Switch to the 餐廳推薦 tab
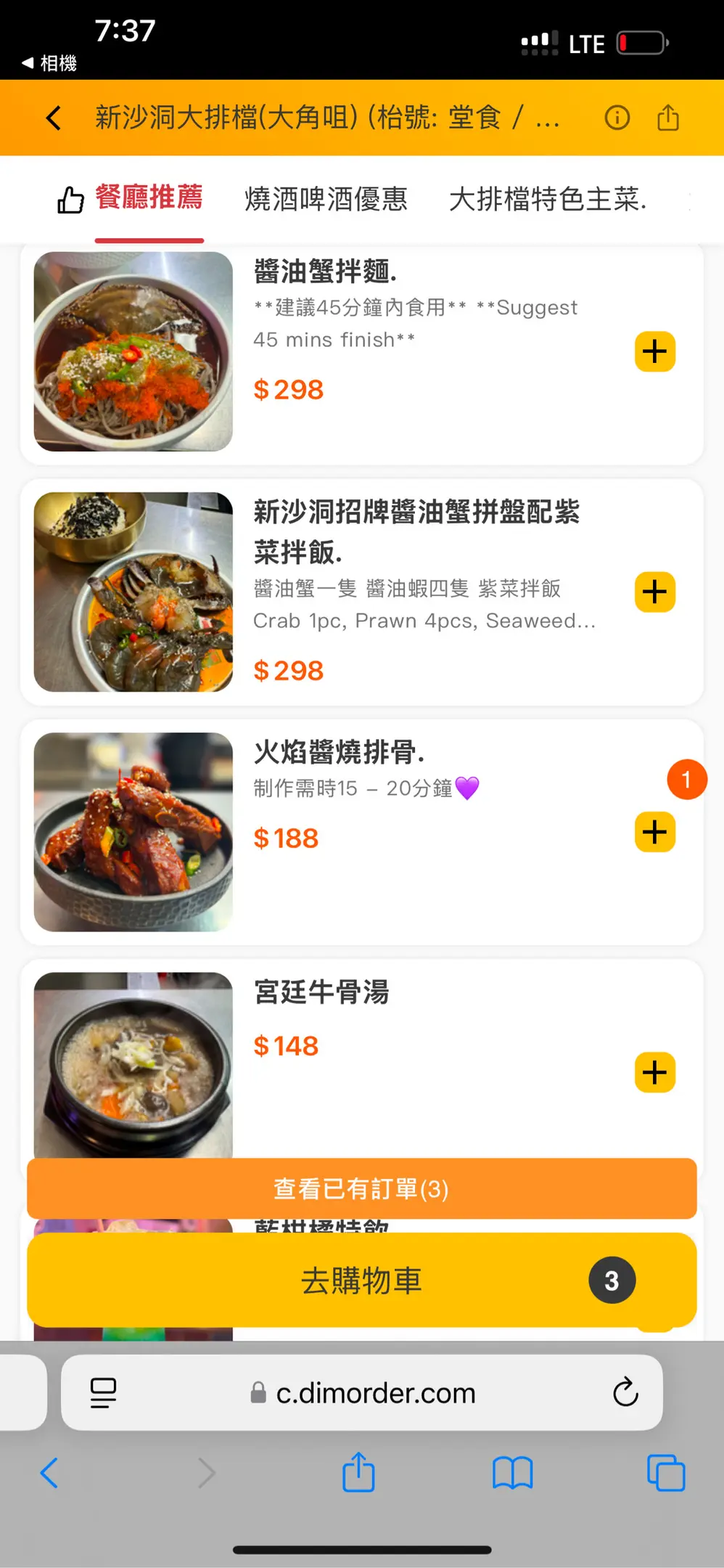The width and height of the screenshot is (724, 1568). click(x=149, y=198)
